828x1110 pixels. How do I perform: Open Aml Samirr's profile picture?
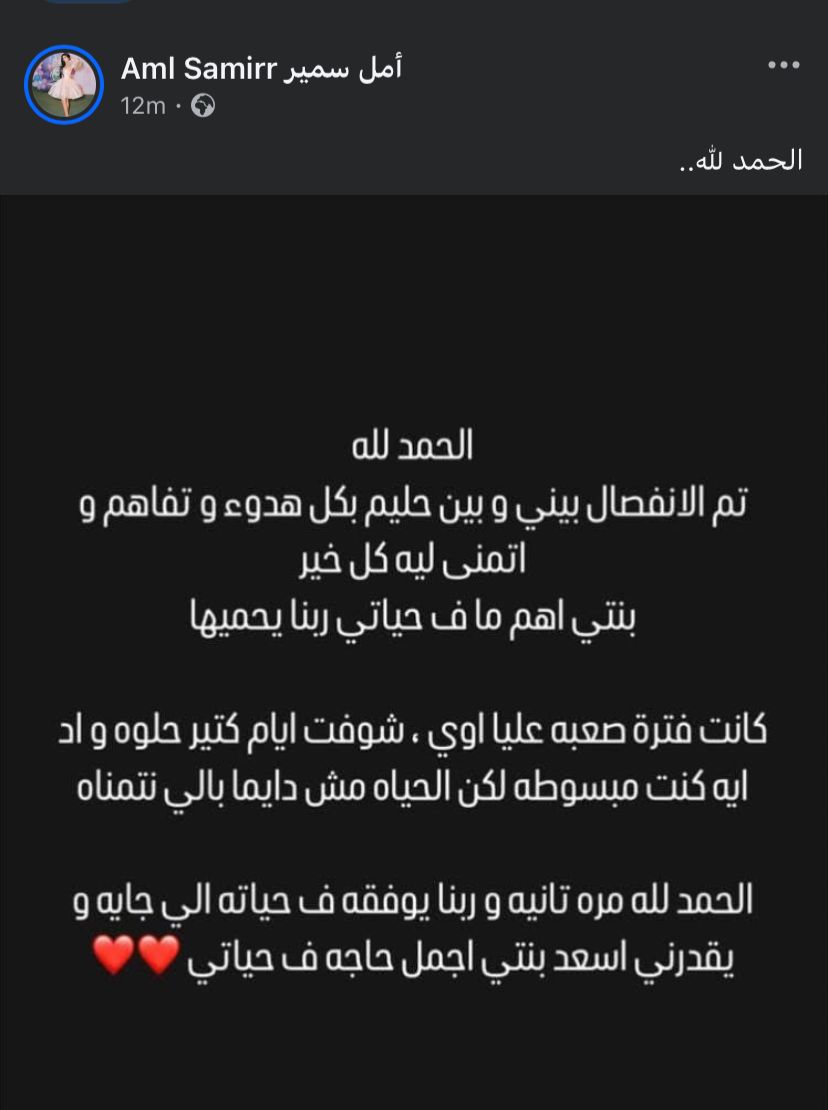click(x=64, y=85)
